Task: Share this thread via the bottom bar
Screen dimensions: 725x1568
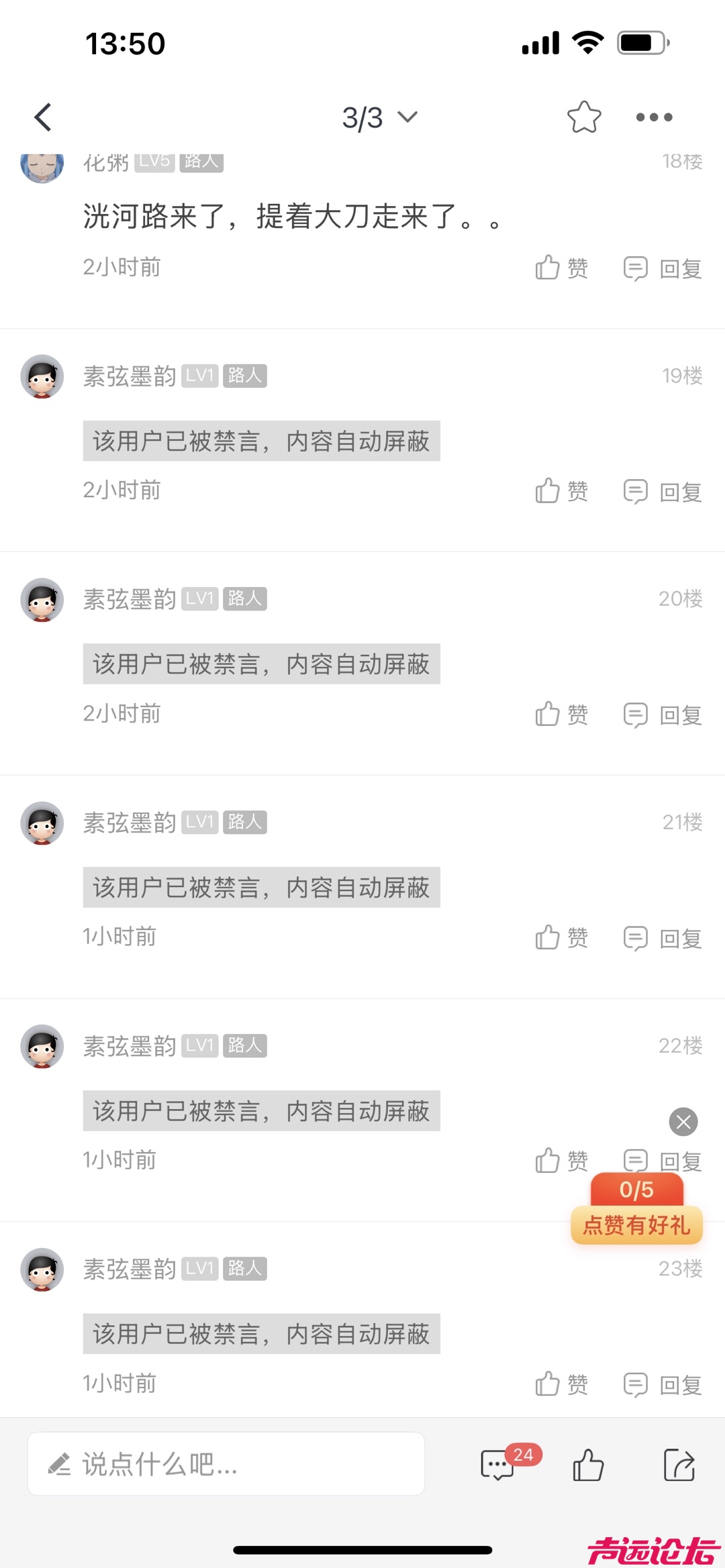Action: click(x=679, y=1464)
